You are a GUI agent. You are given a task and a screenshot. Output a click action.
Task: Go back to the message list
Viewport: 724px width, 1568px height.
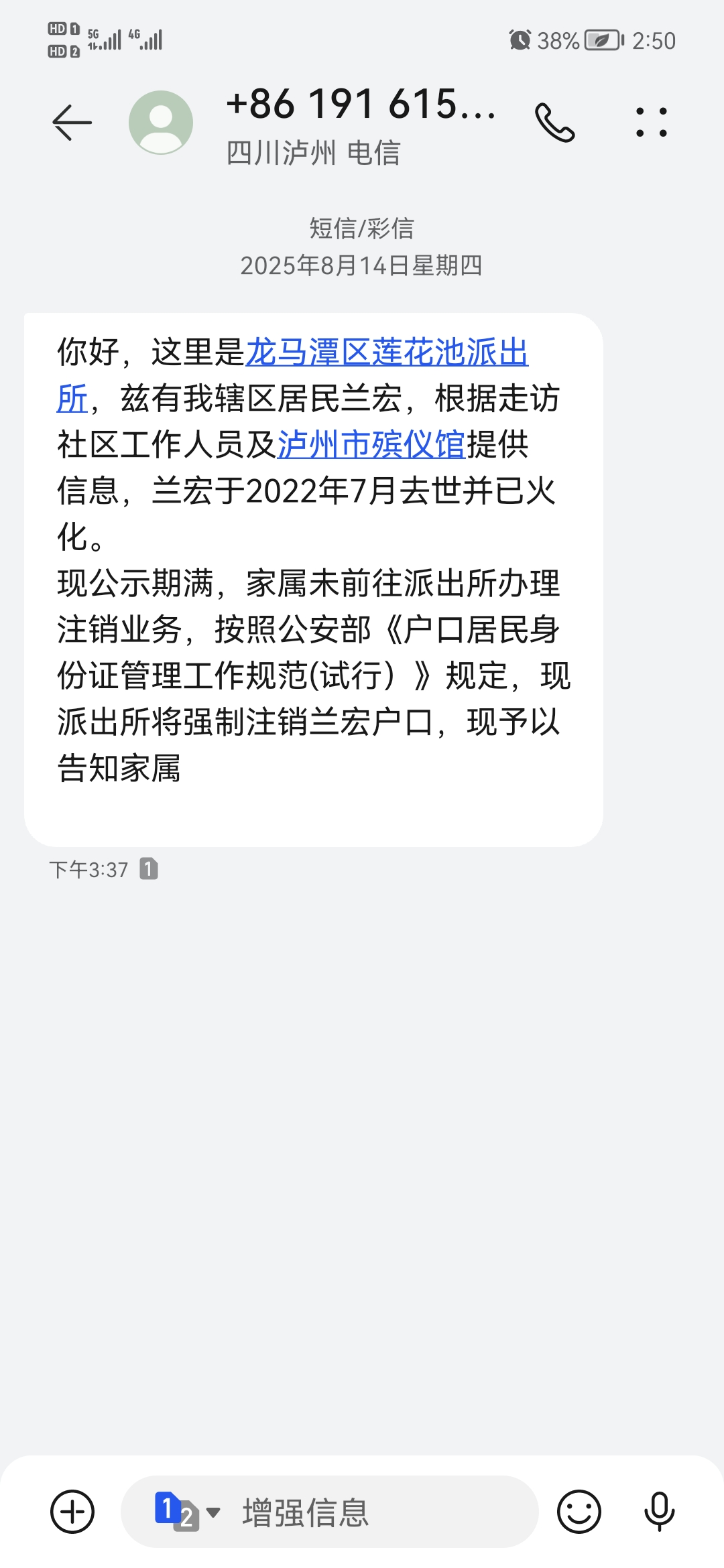click(72, 123)
